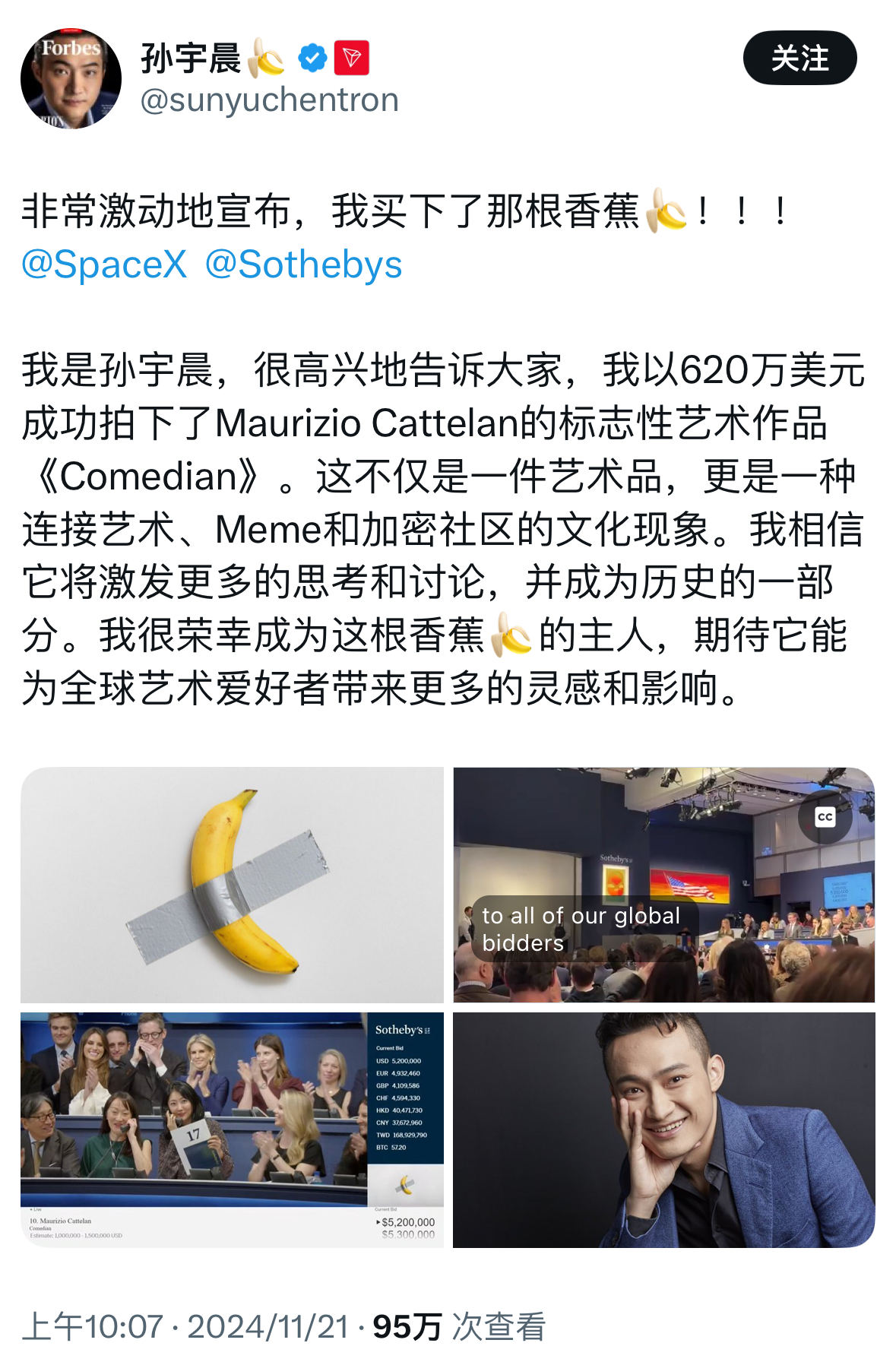Toggle captions with the CC icon
The image size is (896, 1362).
(825, 817)
